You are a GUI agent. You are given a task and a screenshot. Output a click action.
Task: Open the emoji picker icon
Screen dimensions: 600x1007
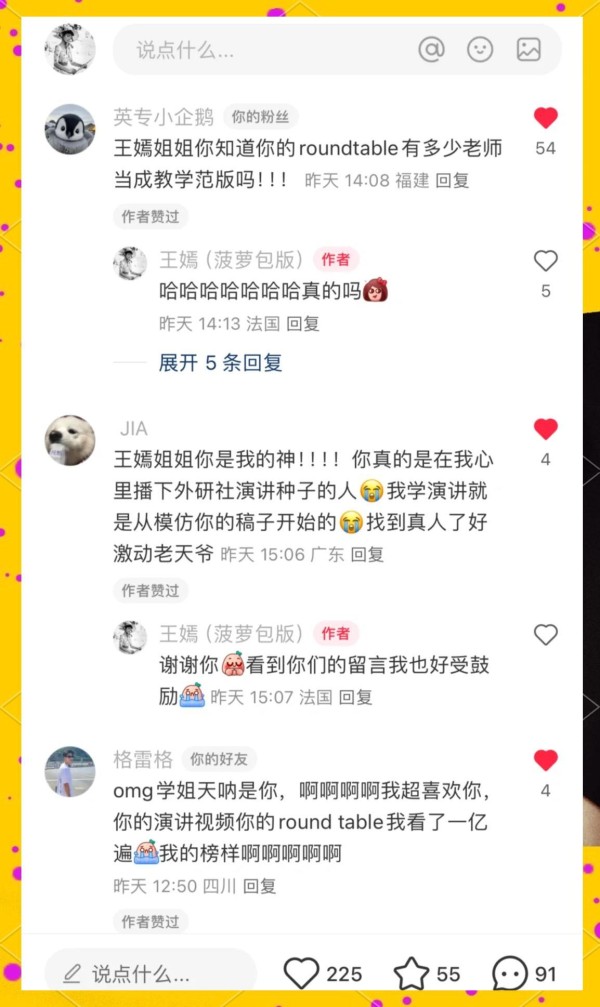480,49
